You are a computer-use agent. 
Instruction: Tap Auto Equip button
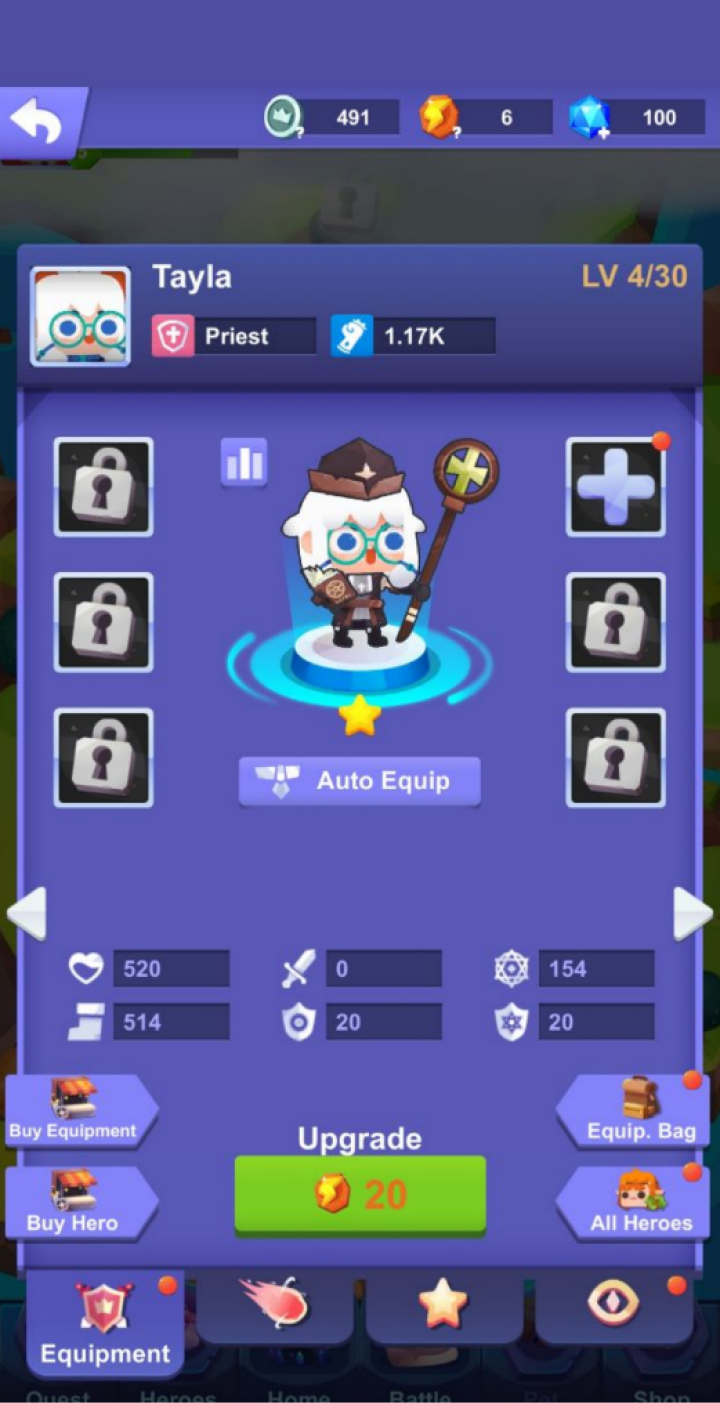tap(359, 781)
